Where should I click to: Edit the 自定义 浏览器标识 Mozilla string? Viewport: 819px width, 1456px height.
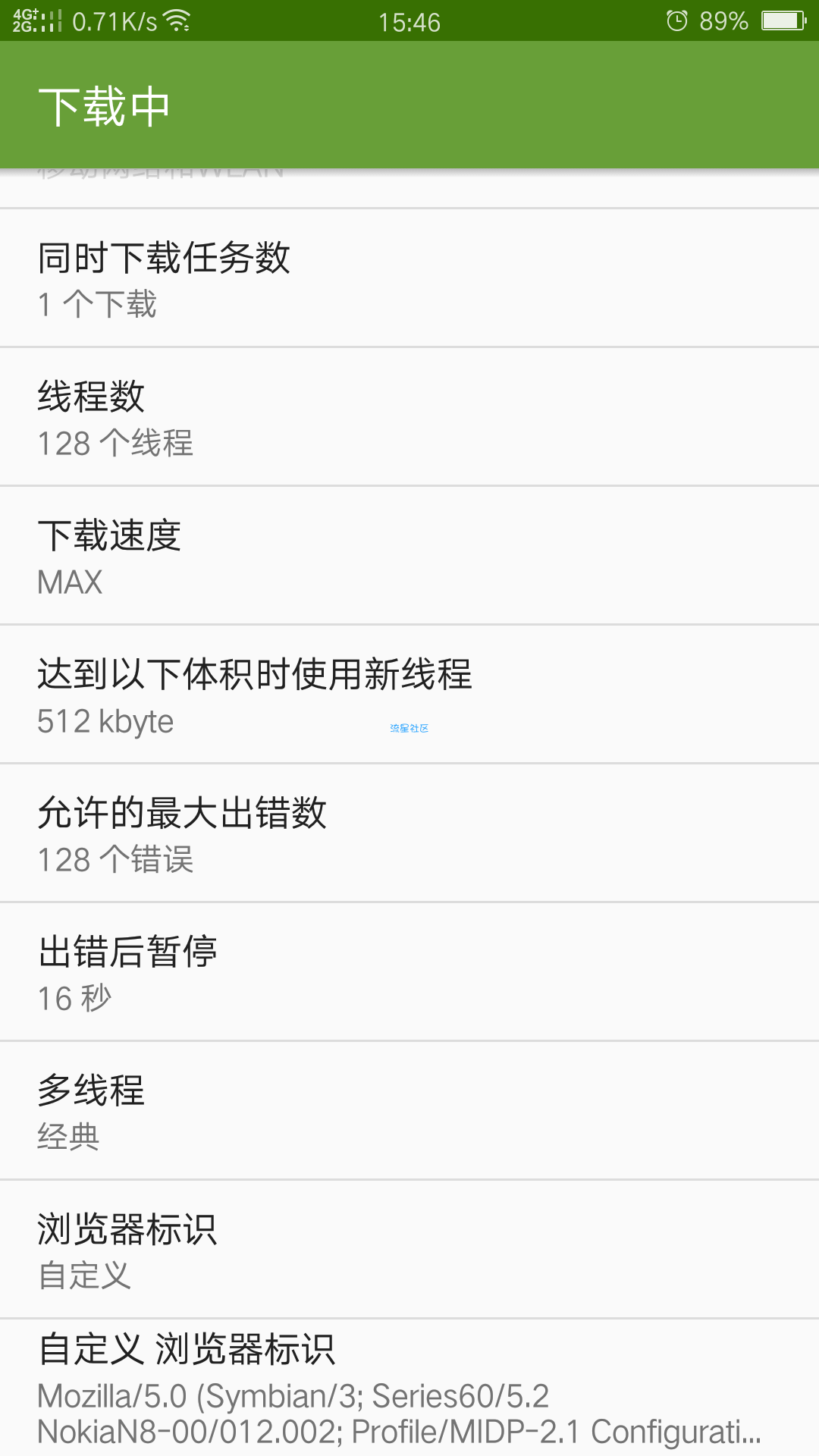coord(409,1388)
